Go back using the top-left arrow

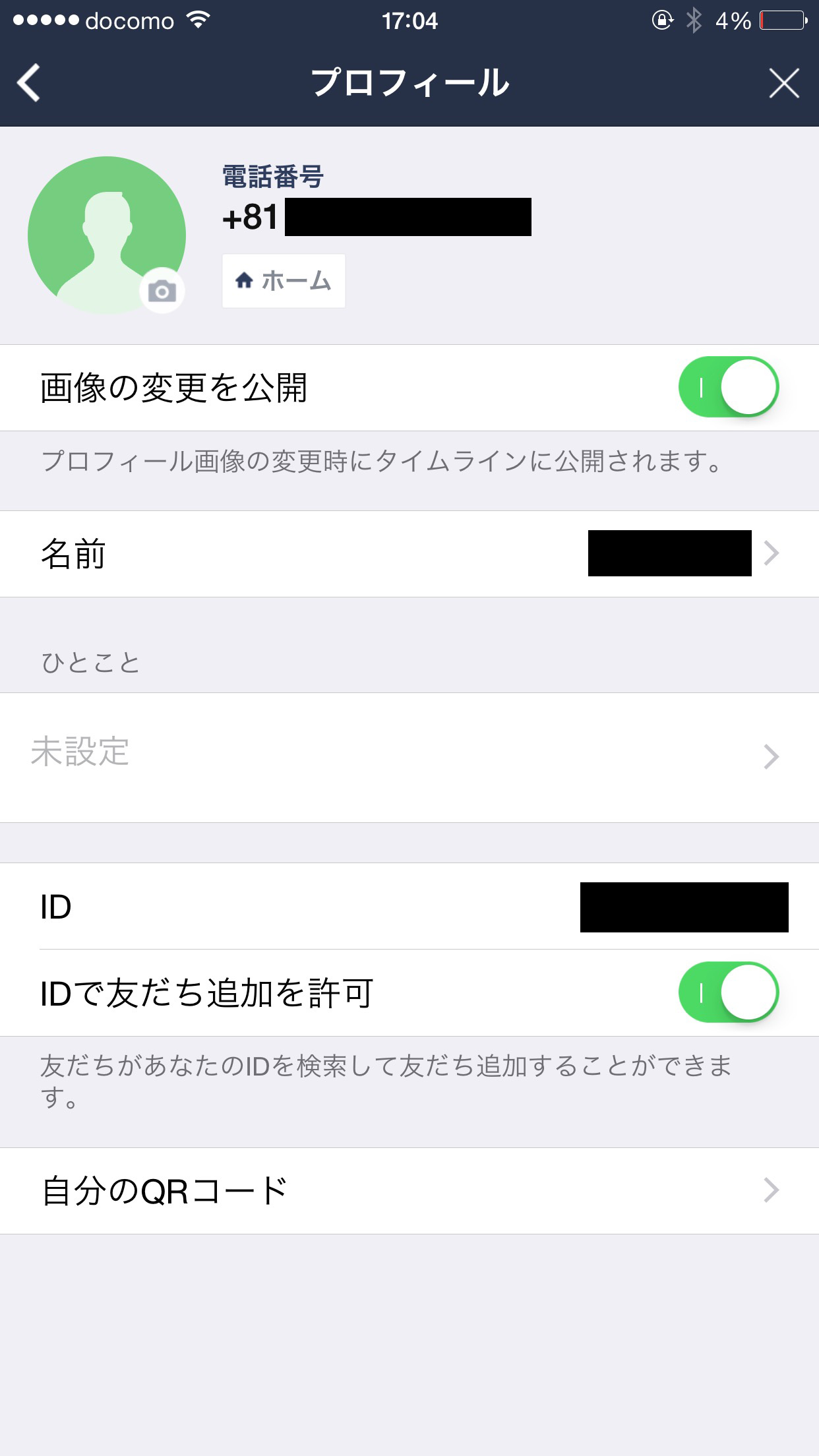coord(28,83)
